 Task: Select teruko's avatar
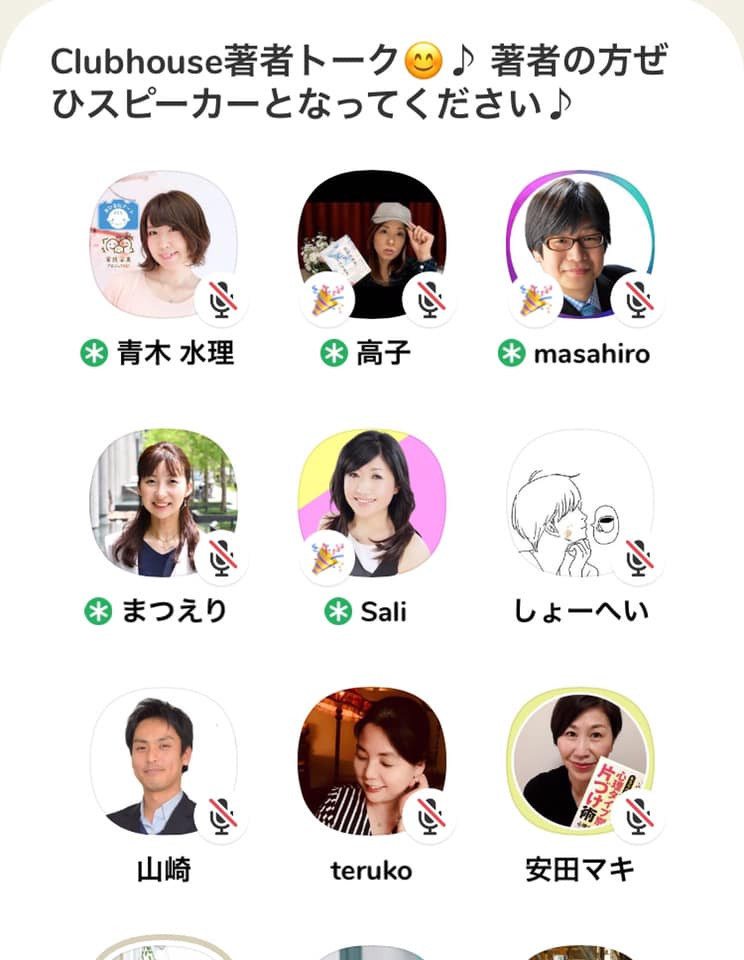[x=371, y=760]
